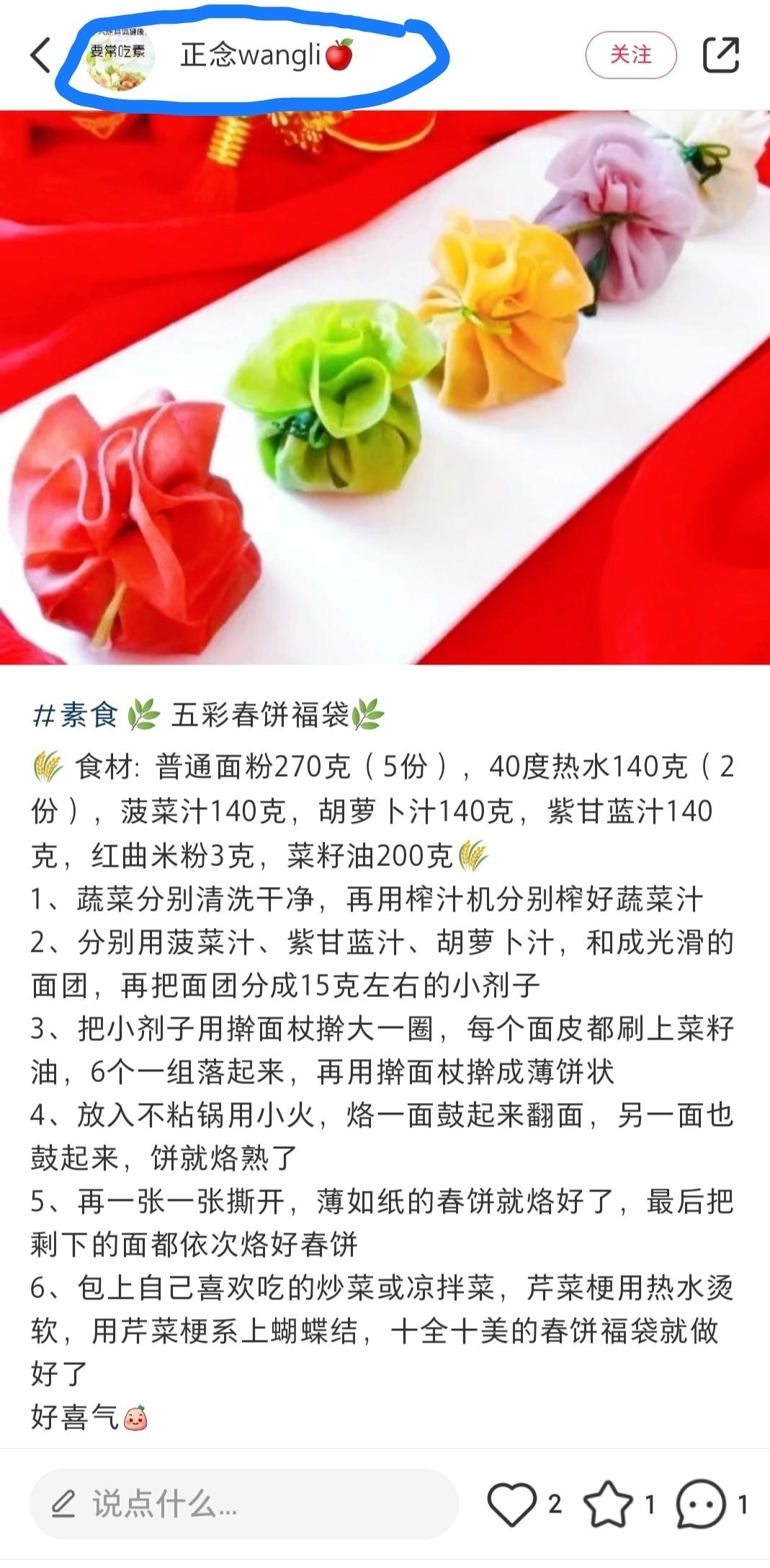Follow the author with 关注 button
Image resolution: width=770 pixels, height=1568 pixels.
coord(630,55)
